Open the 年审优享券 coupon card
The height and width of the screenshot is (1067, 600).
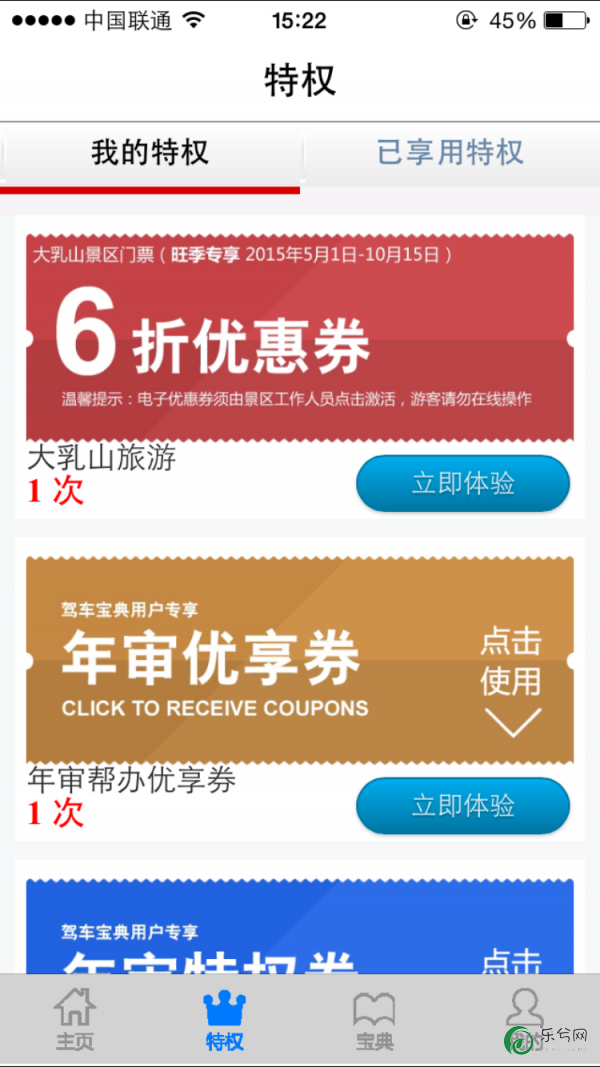tap(299, 660)
